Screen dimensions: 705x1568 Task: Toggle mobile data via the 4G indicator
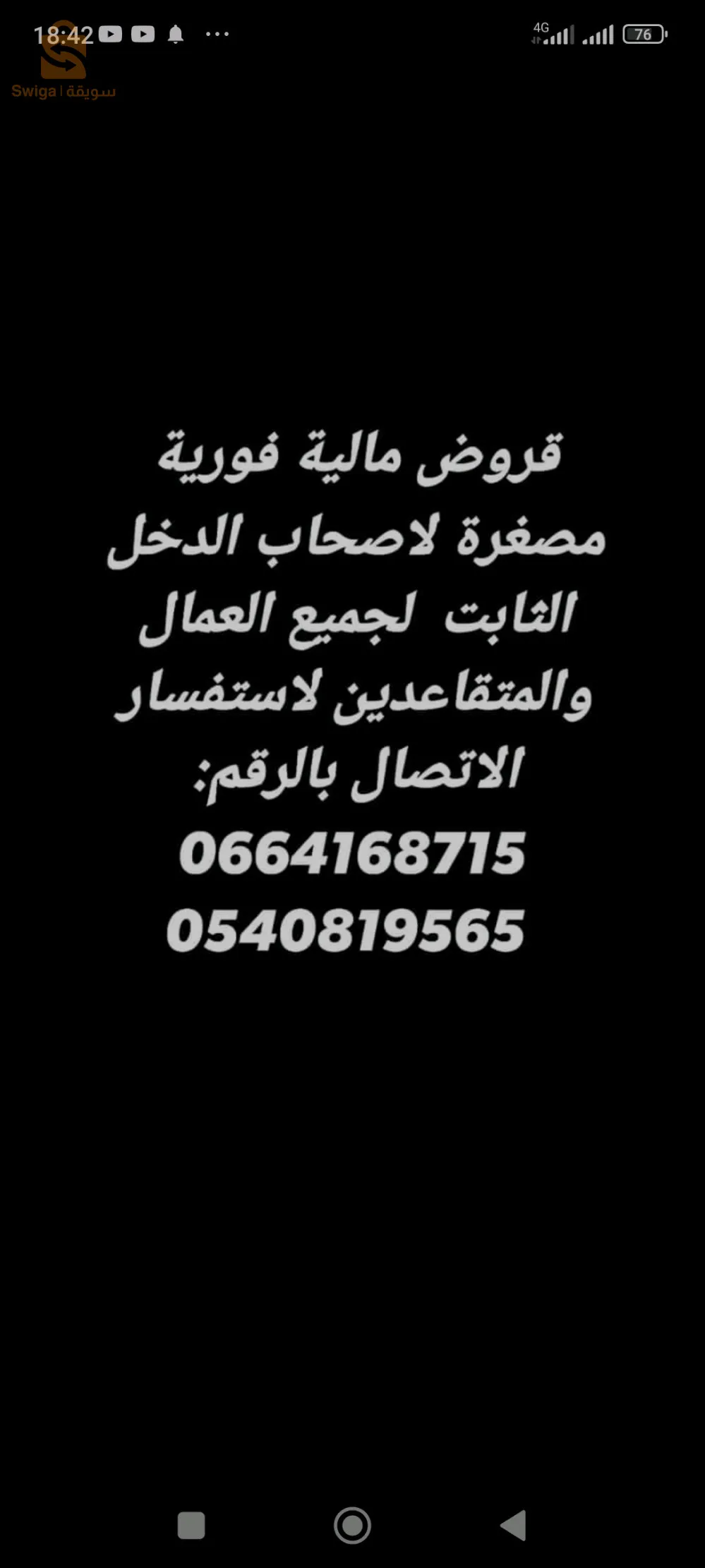coord(542,27)
